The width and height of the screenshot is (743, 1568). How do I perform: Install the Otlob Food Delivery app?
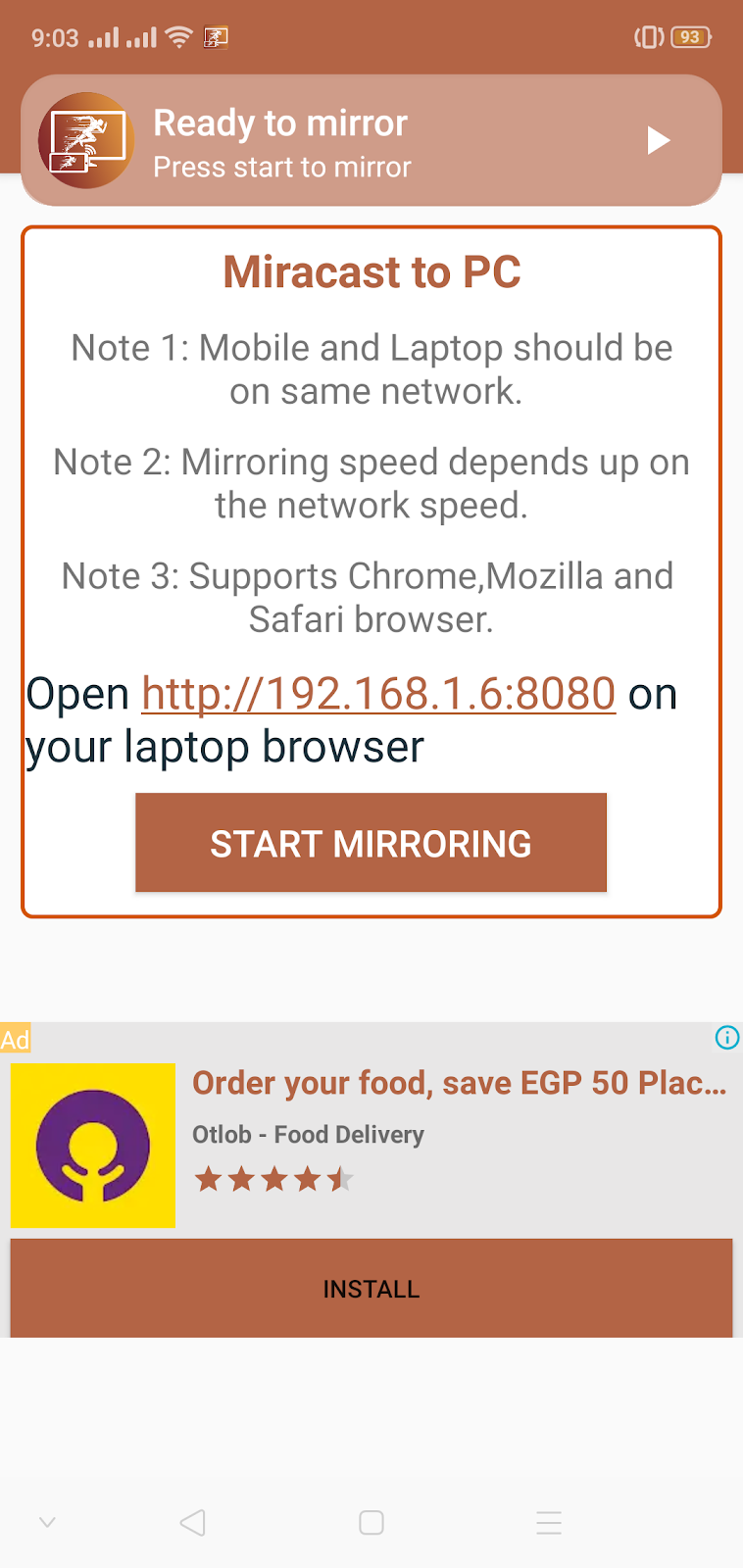point(371,1288)
